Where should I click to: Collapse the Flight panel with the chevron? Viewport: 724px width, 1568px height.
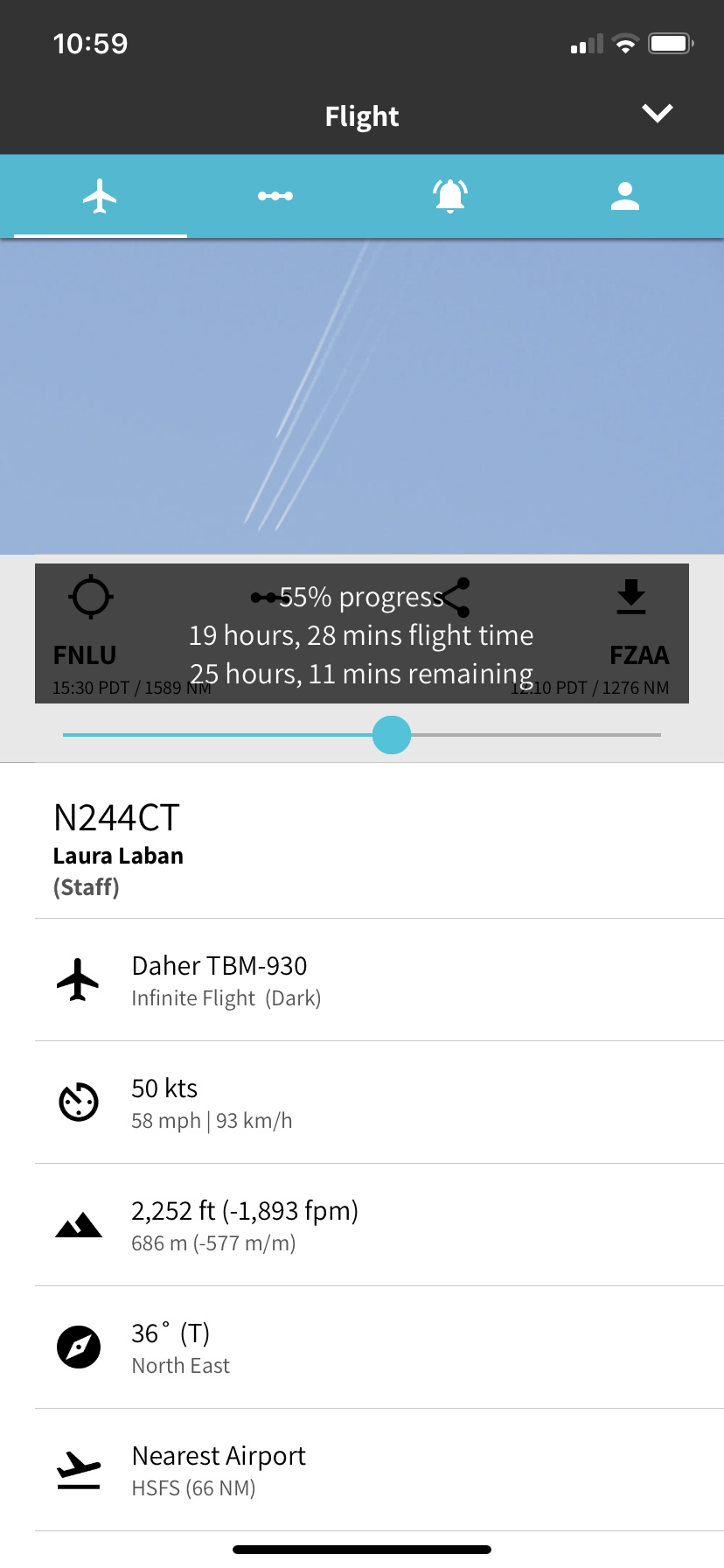tap(657, 114)
